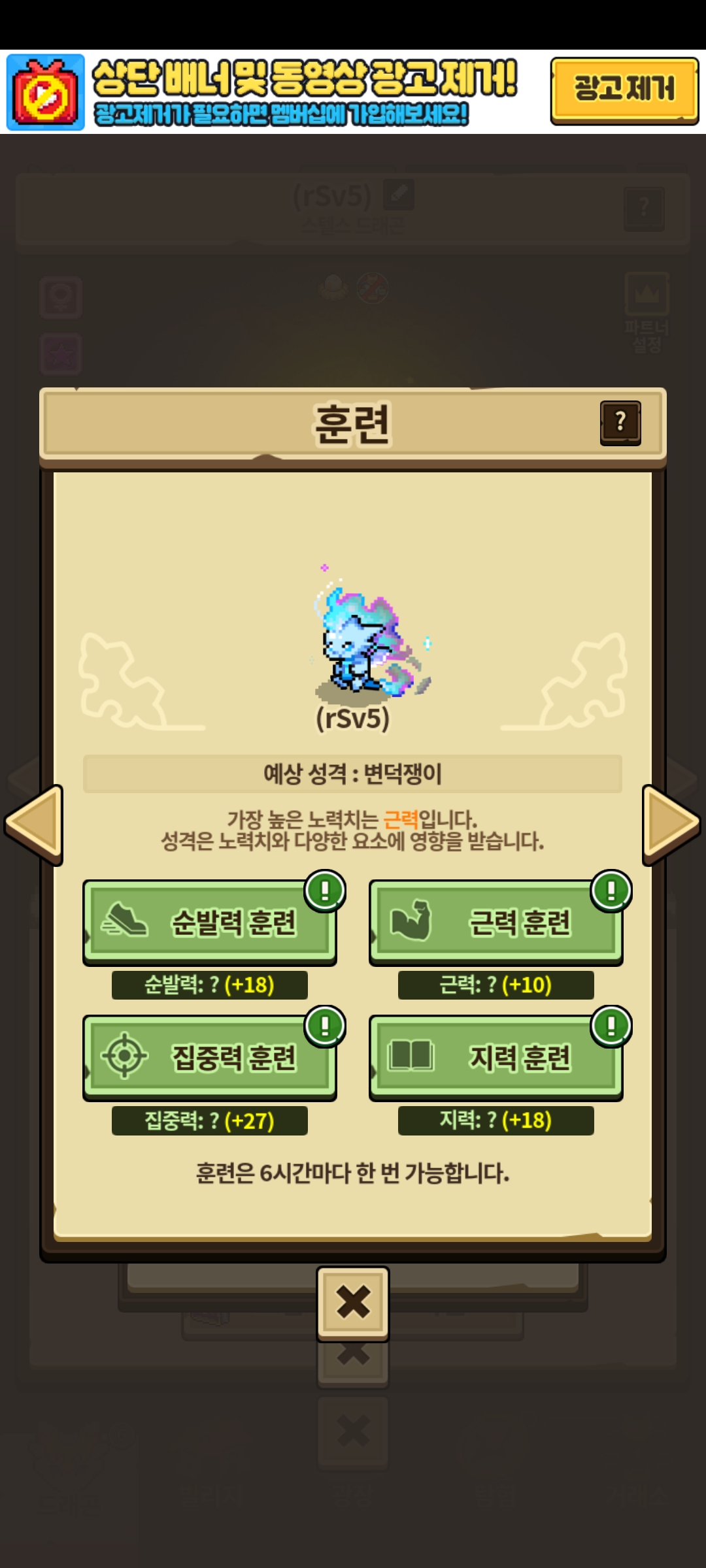This screenshot has width=706, height=1568.
Task: Go to the next dragon with right arrow
Action: 671,825
